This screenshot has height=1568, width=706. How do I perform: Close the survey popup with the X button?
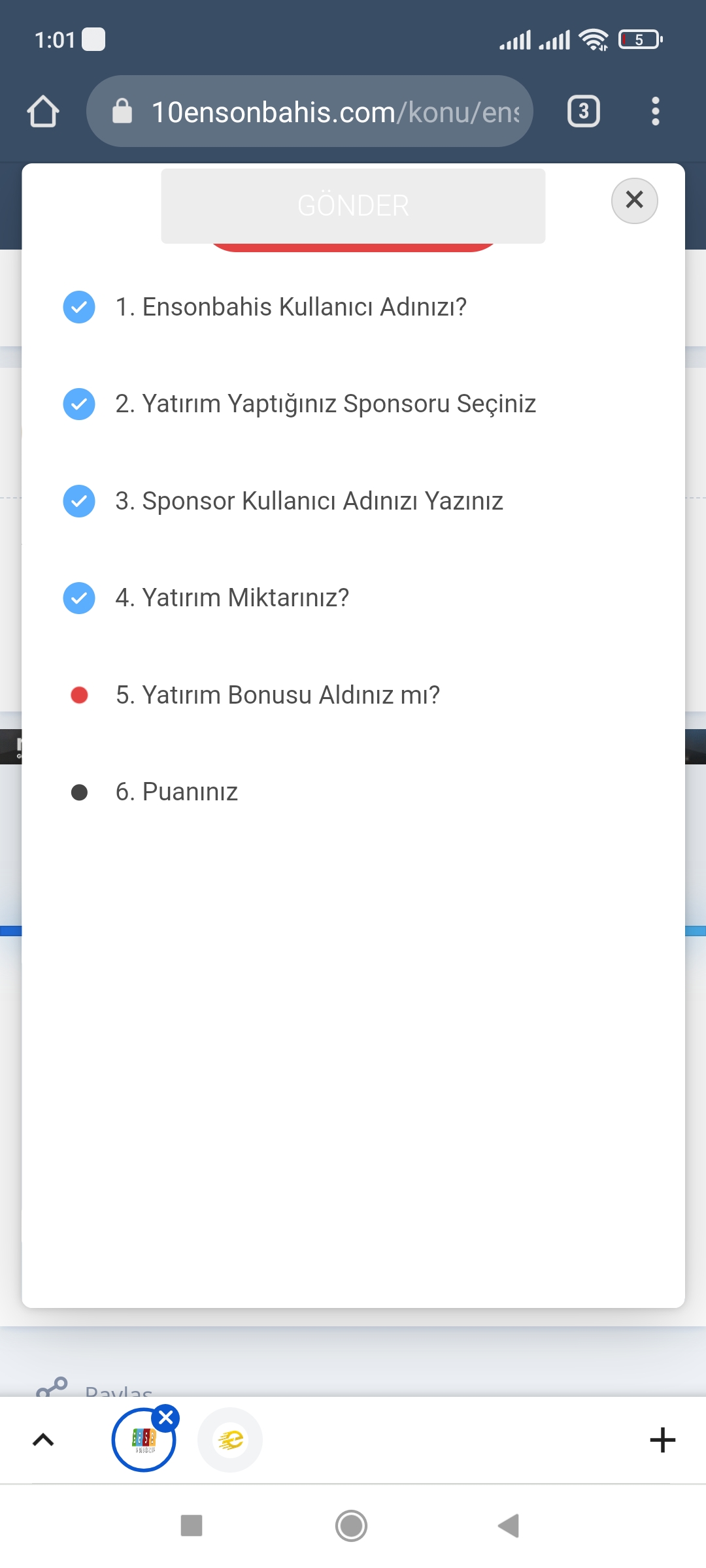click(634, 201)
